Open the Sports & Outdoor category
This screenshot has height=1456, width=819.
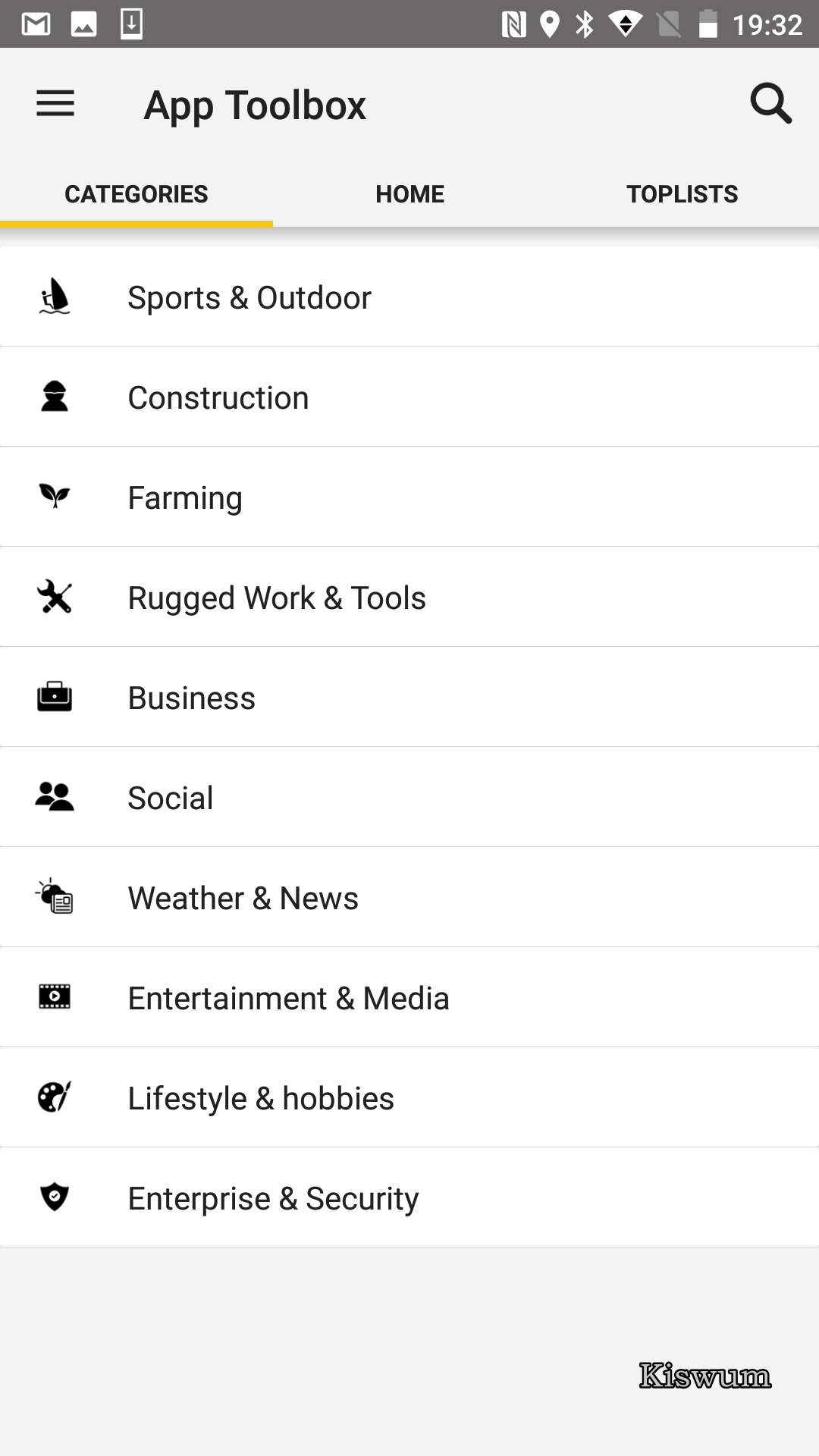point(409,297)
